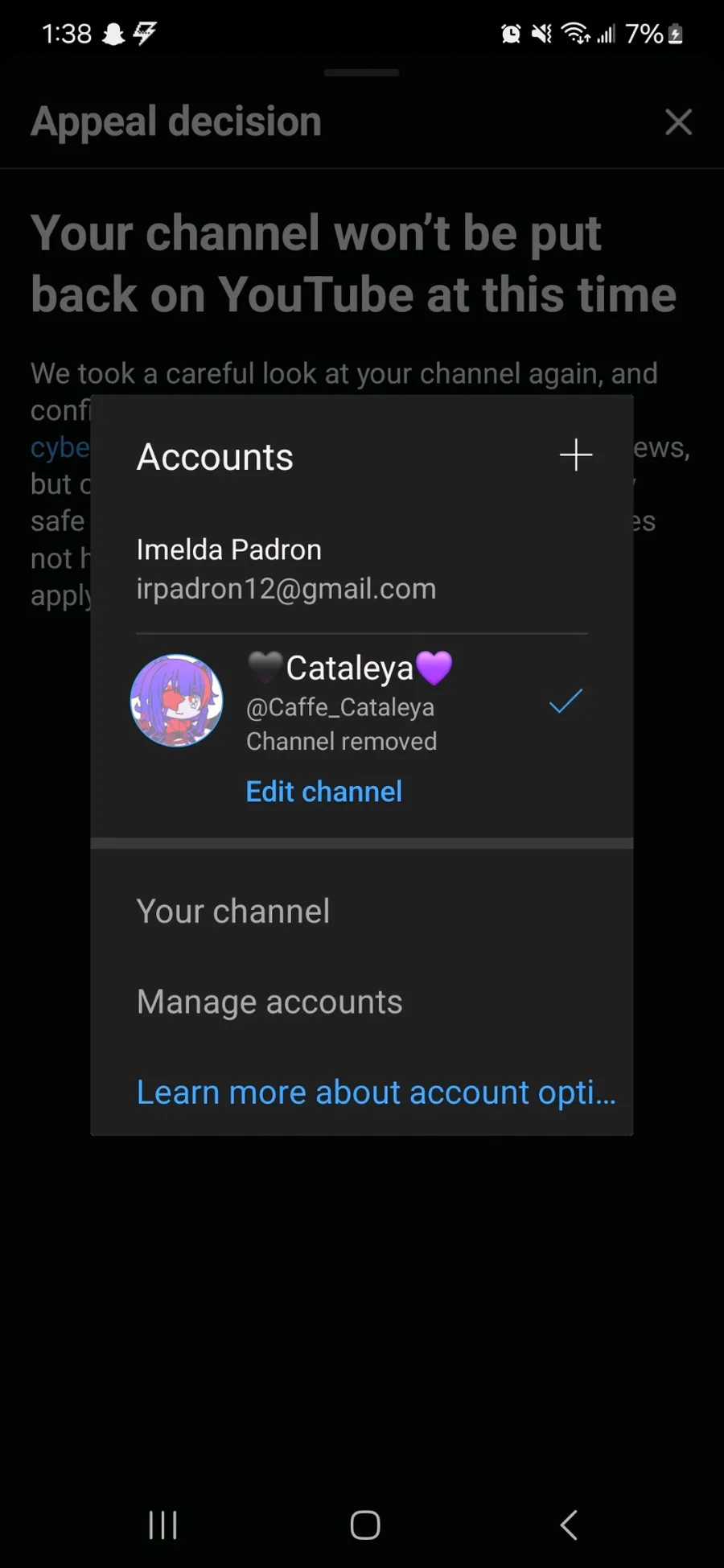Add a new account with plus icon
The image size is (724, 1568).
pos(576,455)
